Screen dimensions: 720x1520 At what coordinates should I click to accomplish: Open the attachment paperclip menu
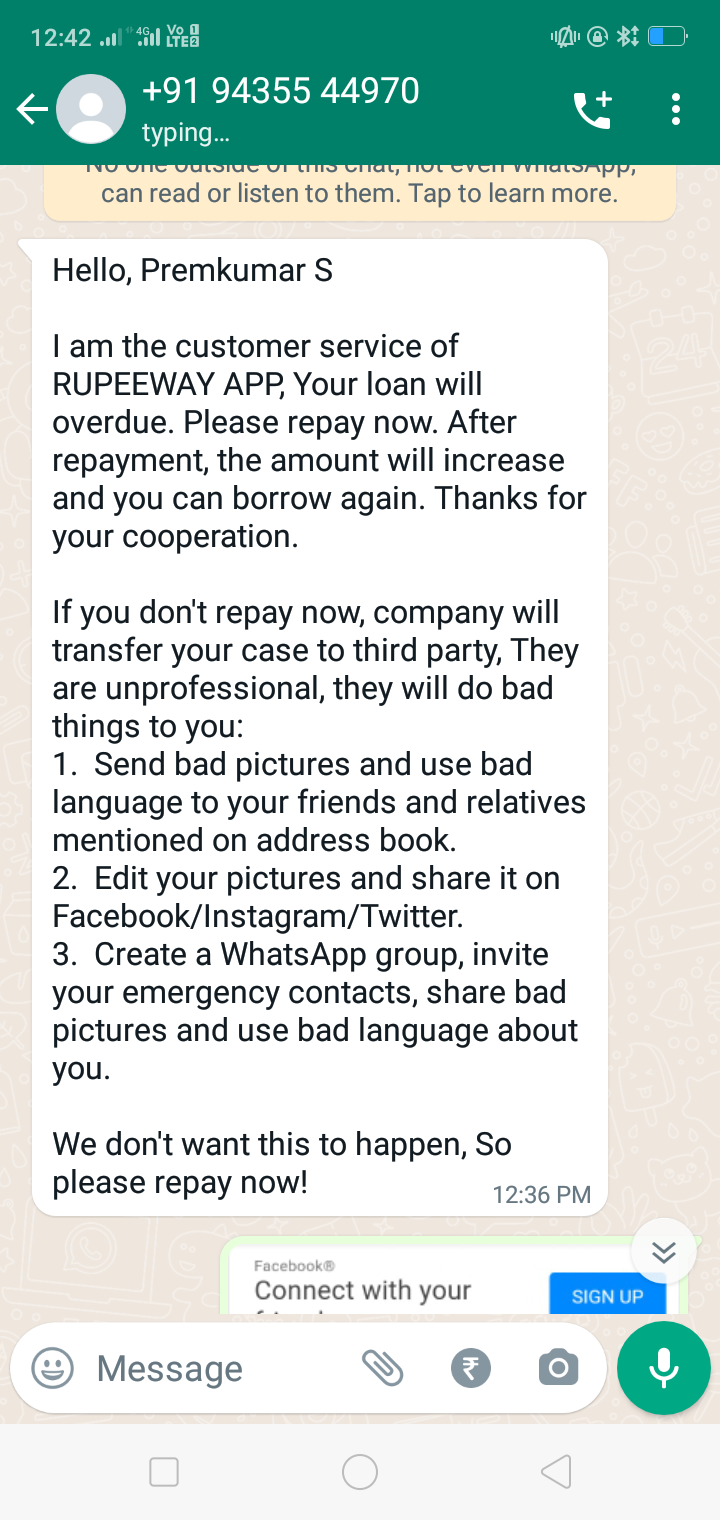pyautogui.click(x=382, y=1368)
